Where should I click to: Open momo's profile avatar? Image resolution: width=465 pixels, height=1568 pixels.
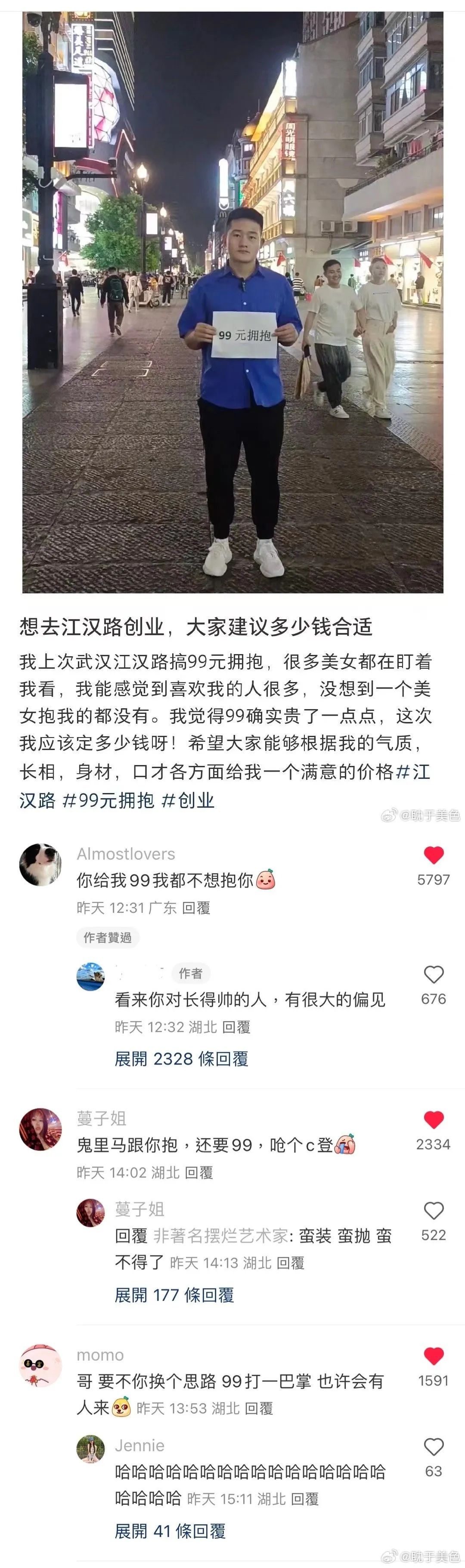point(40,1365)
